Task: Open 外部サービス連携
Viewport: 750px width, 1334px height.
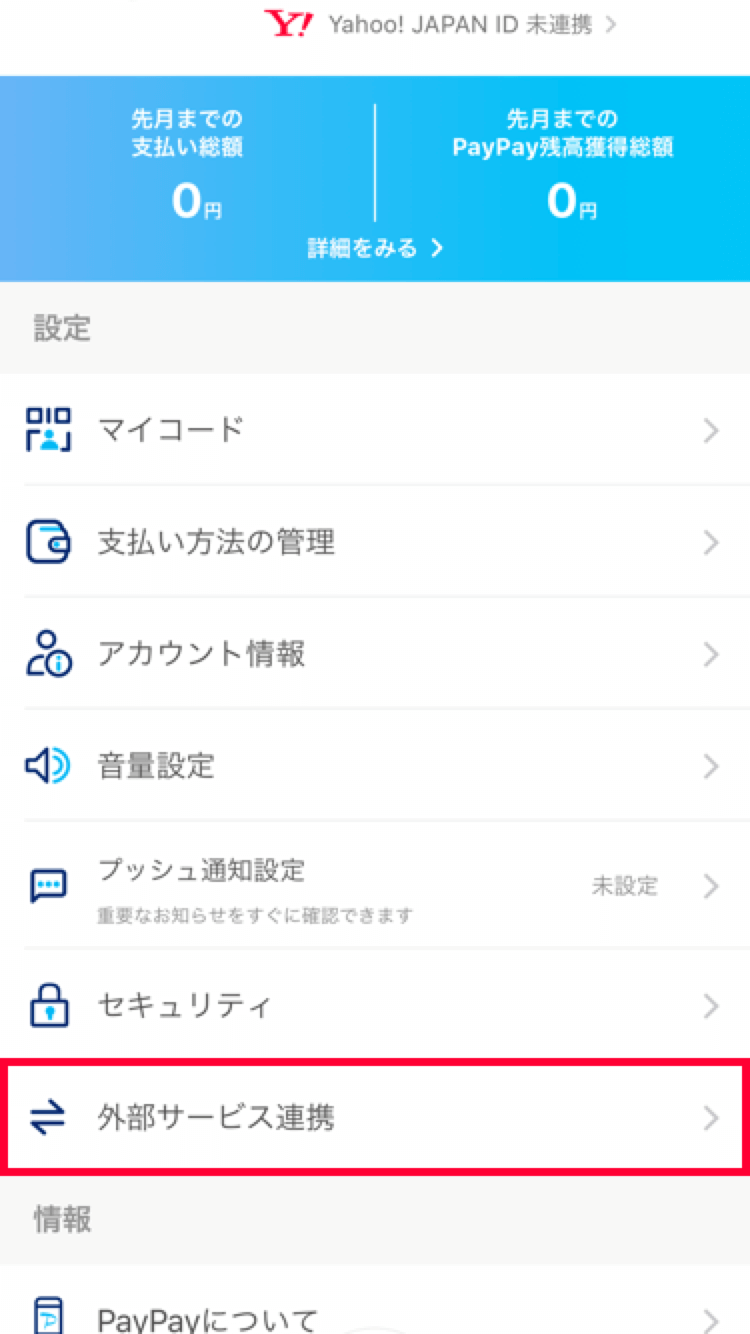Action: (x=375, y=1117)
